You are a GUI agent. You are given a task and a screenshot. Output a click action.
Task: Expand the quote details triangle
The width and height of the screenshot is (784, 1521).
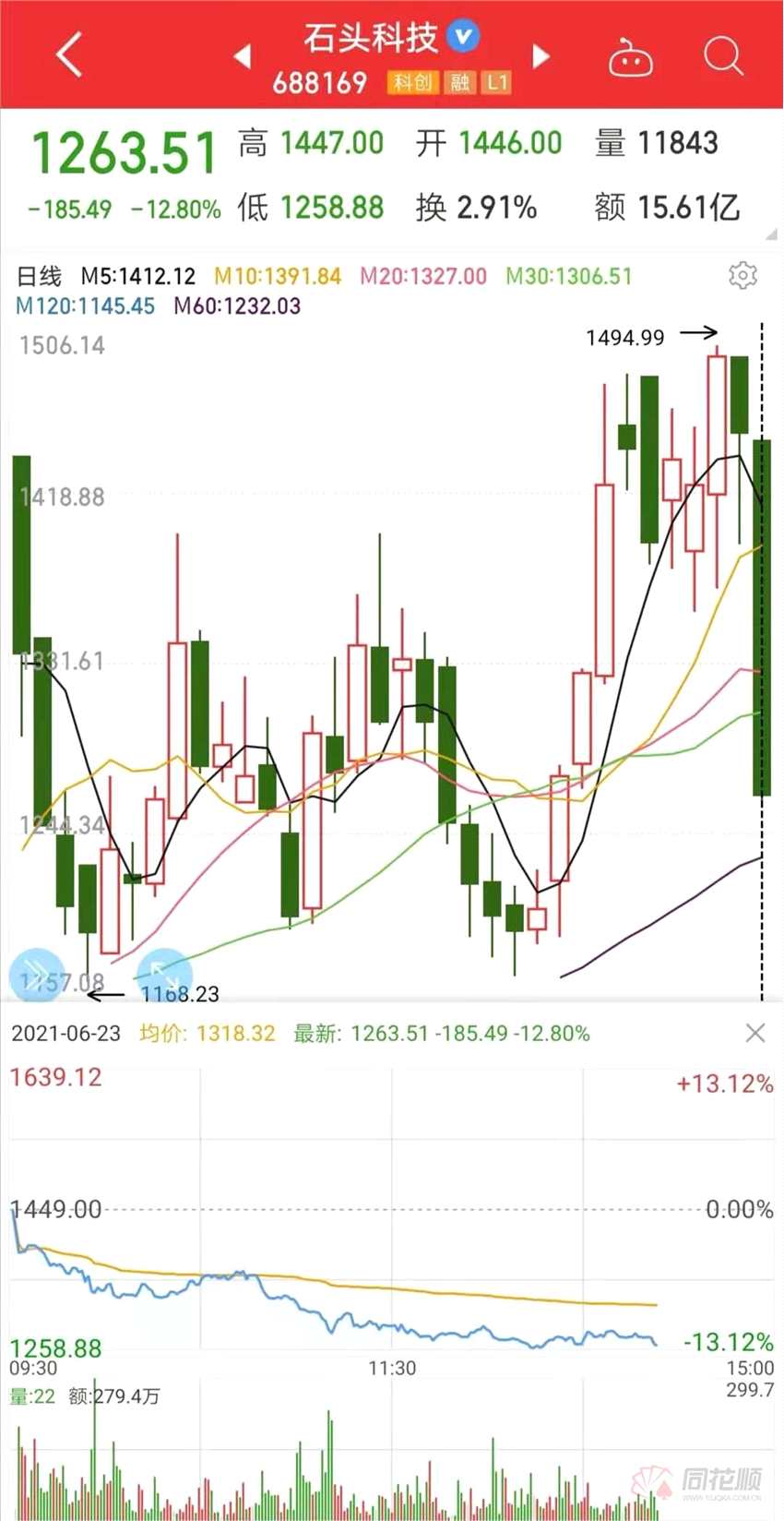[x=770, y=234]
